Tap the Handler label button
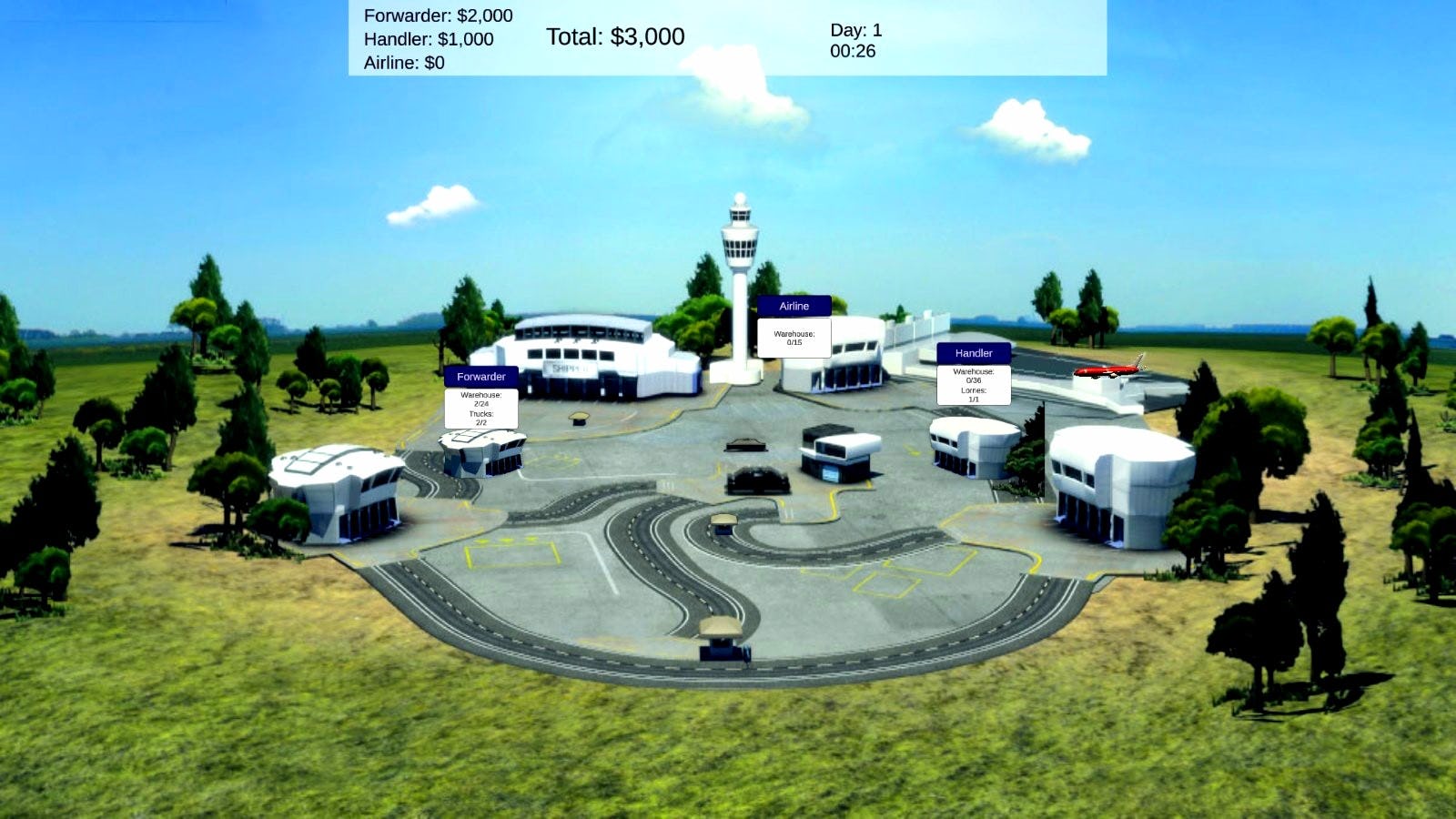1456x819 pixels. (x=973, y=353)
